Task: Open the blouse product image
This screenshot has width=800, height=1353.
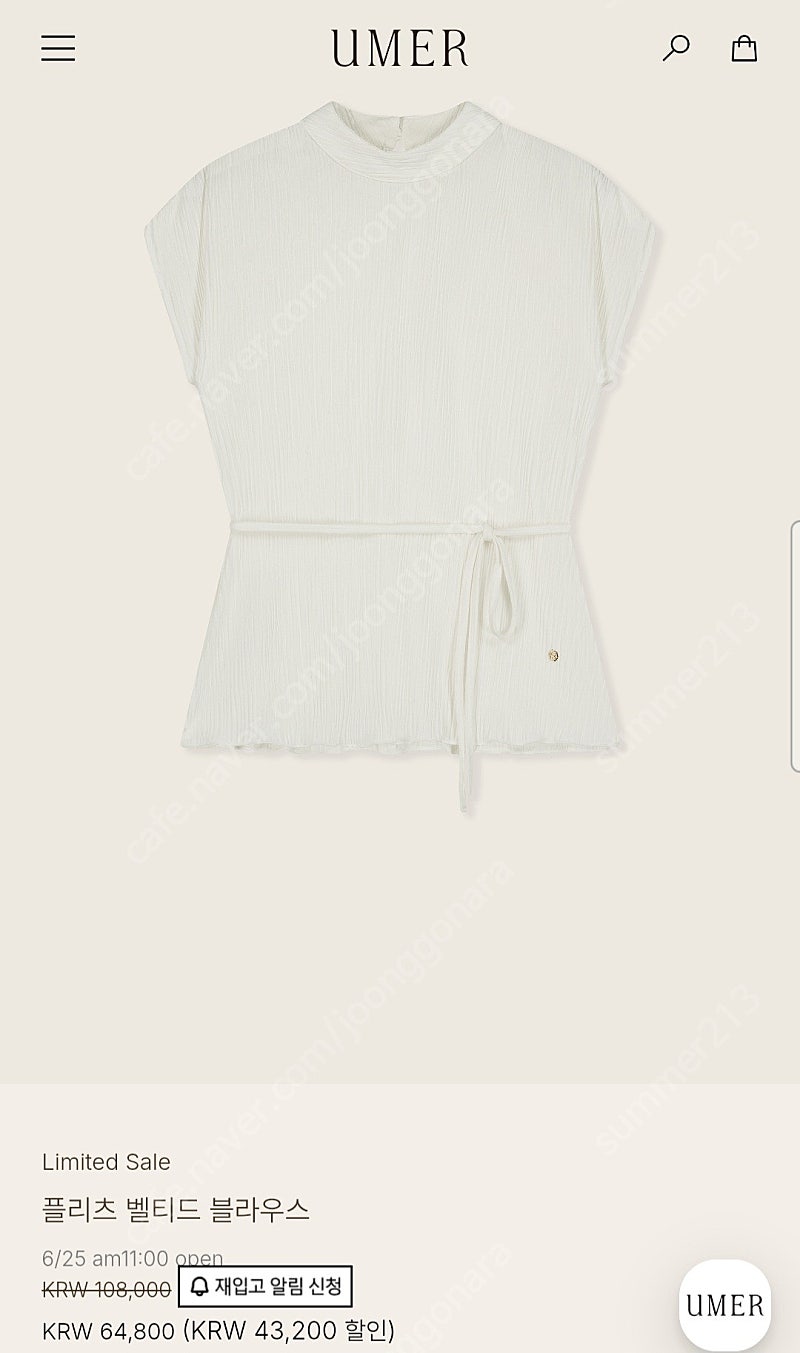Action: click(x=399, y=455)
